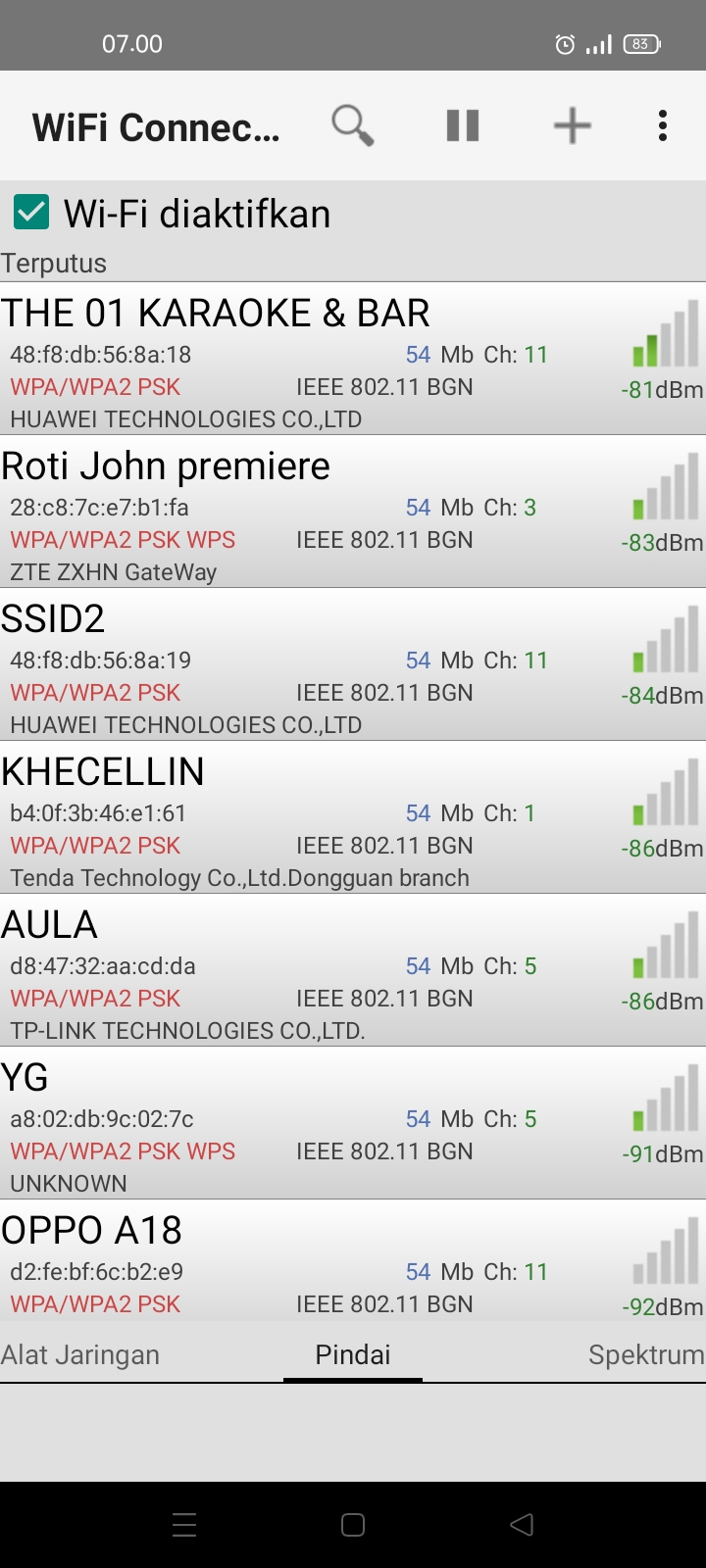Screen dimensions: 706x1568
Task: Choose the SSID2 network entry
Action: pos(353,664)
